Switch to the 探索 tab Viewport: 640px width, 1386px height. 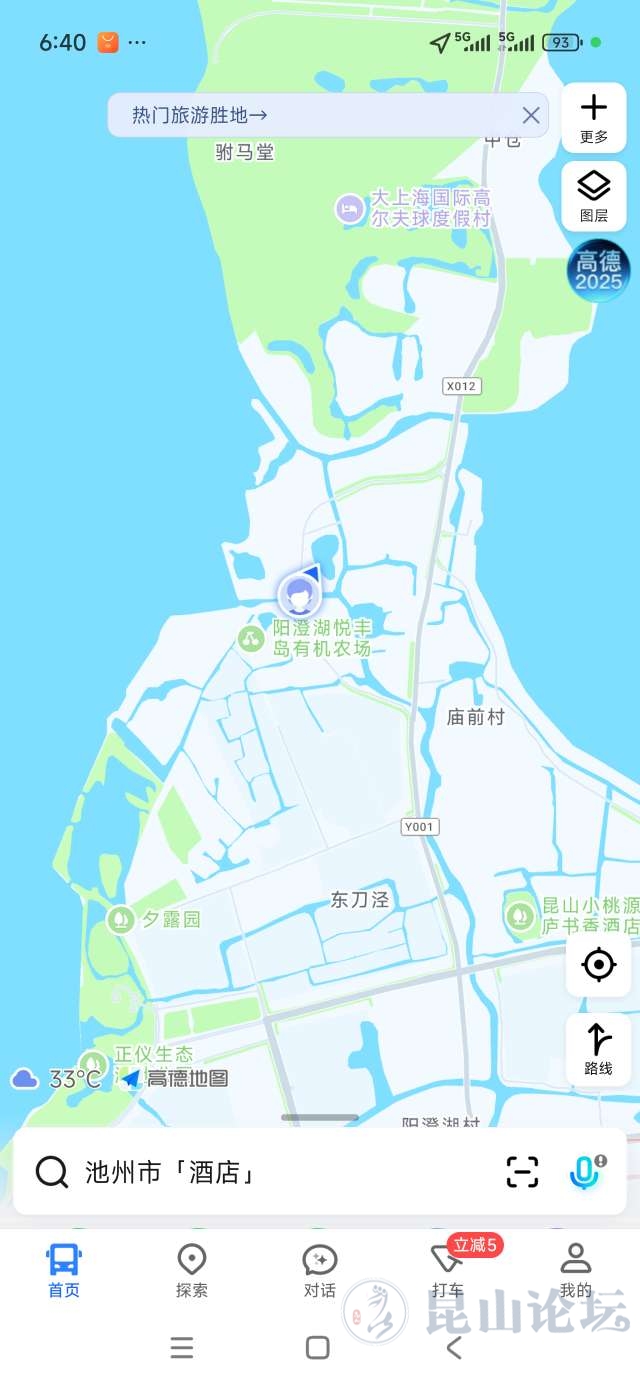tap(191, 1270)
